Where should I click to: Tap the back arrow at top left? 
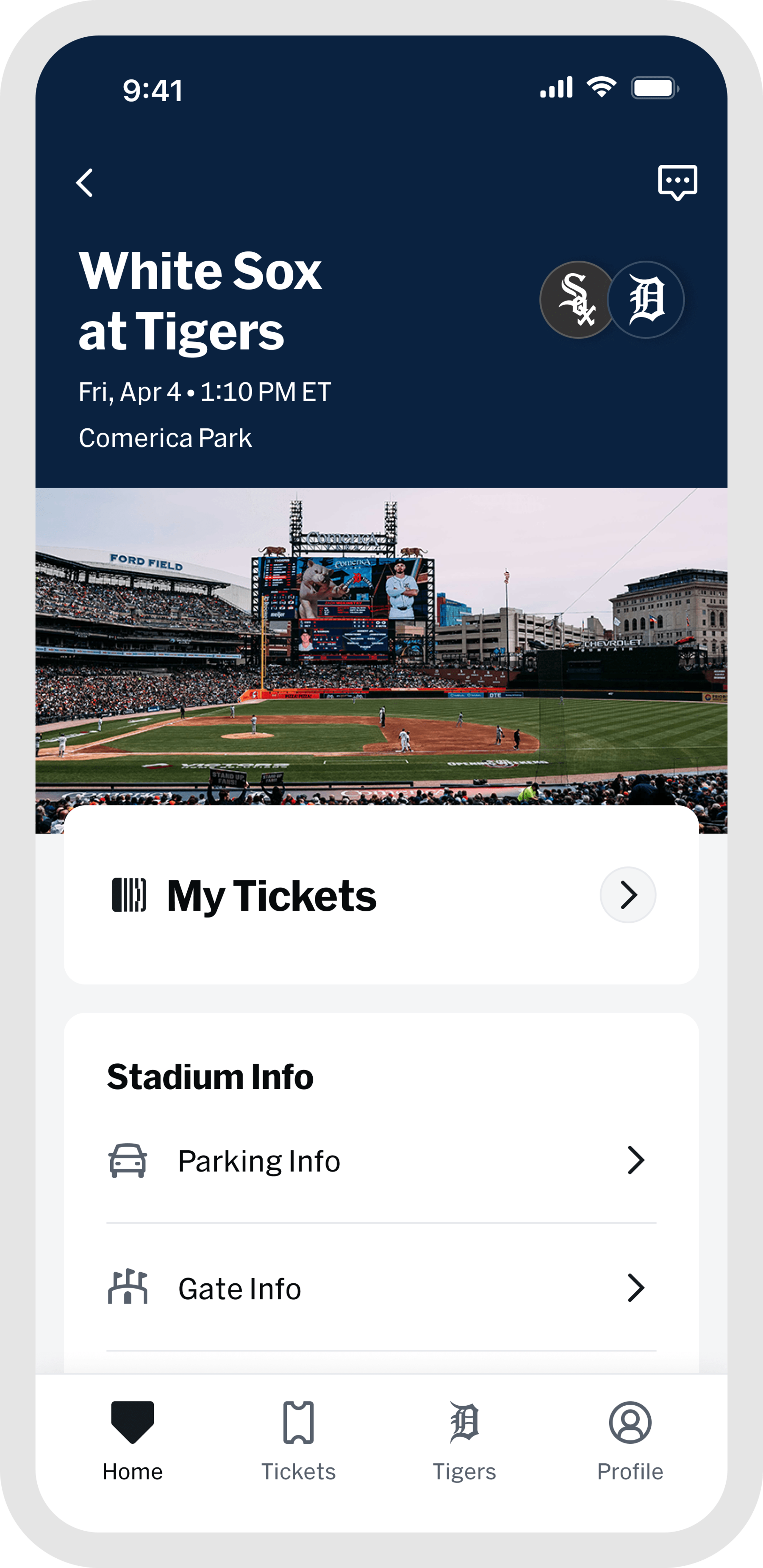pyautogui.click(x=85, y=183)
